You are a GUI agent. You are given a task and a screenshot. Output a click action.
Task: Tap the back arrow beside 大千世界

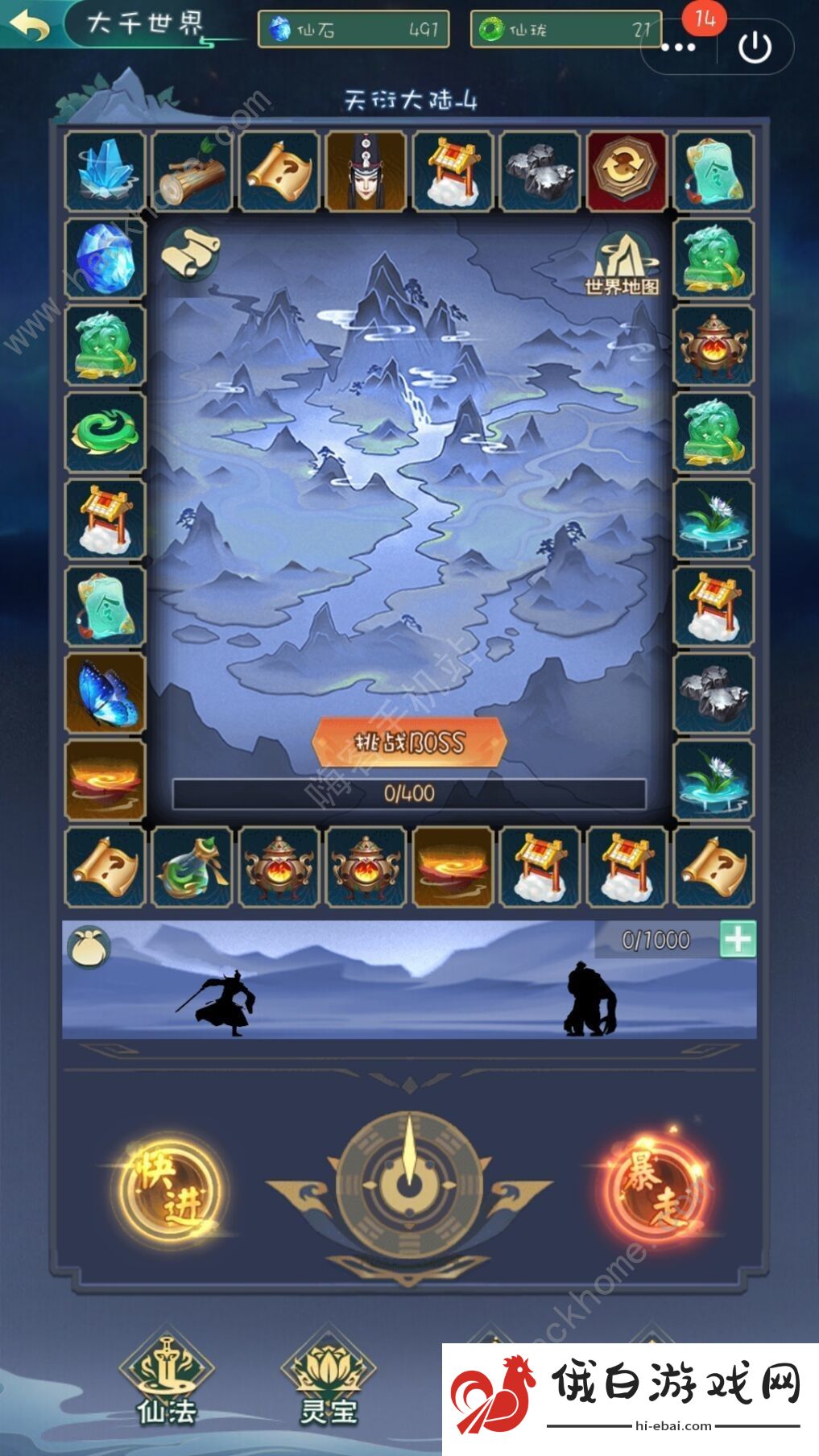tap(31, 26)
